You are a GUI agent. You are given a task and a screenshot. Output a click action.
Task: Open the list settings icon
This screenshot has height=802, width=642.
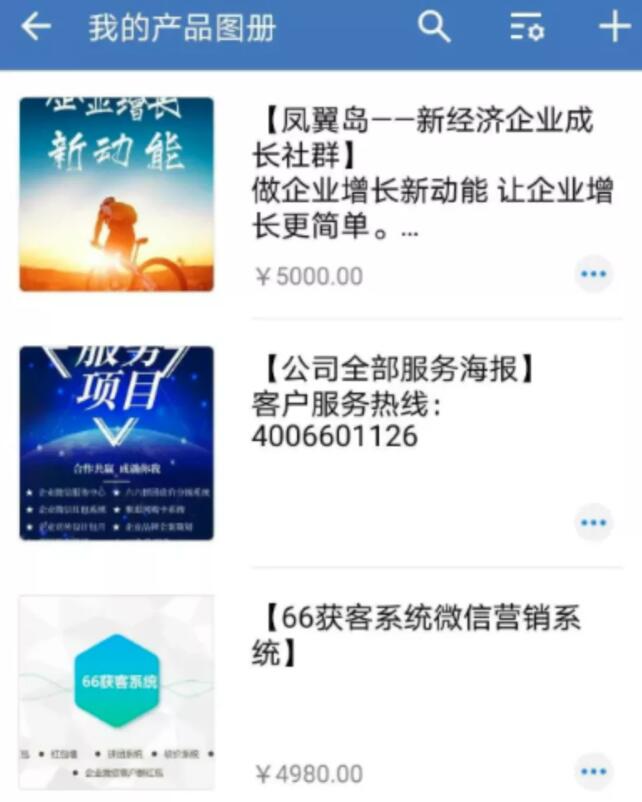point(527,28)
